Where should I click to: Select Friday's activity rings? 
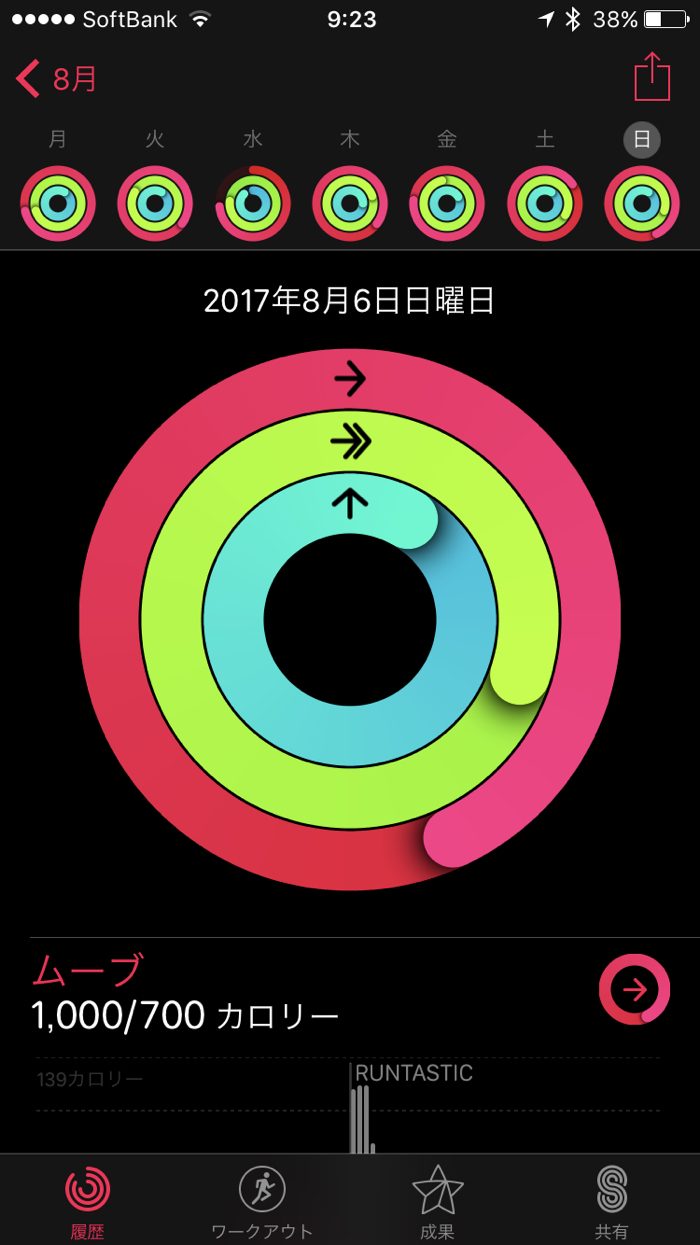[447, 204]
